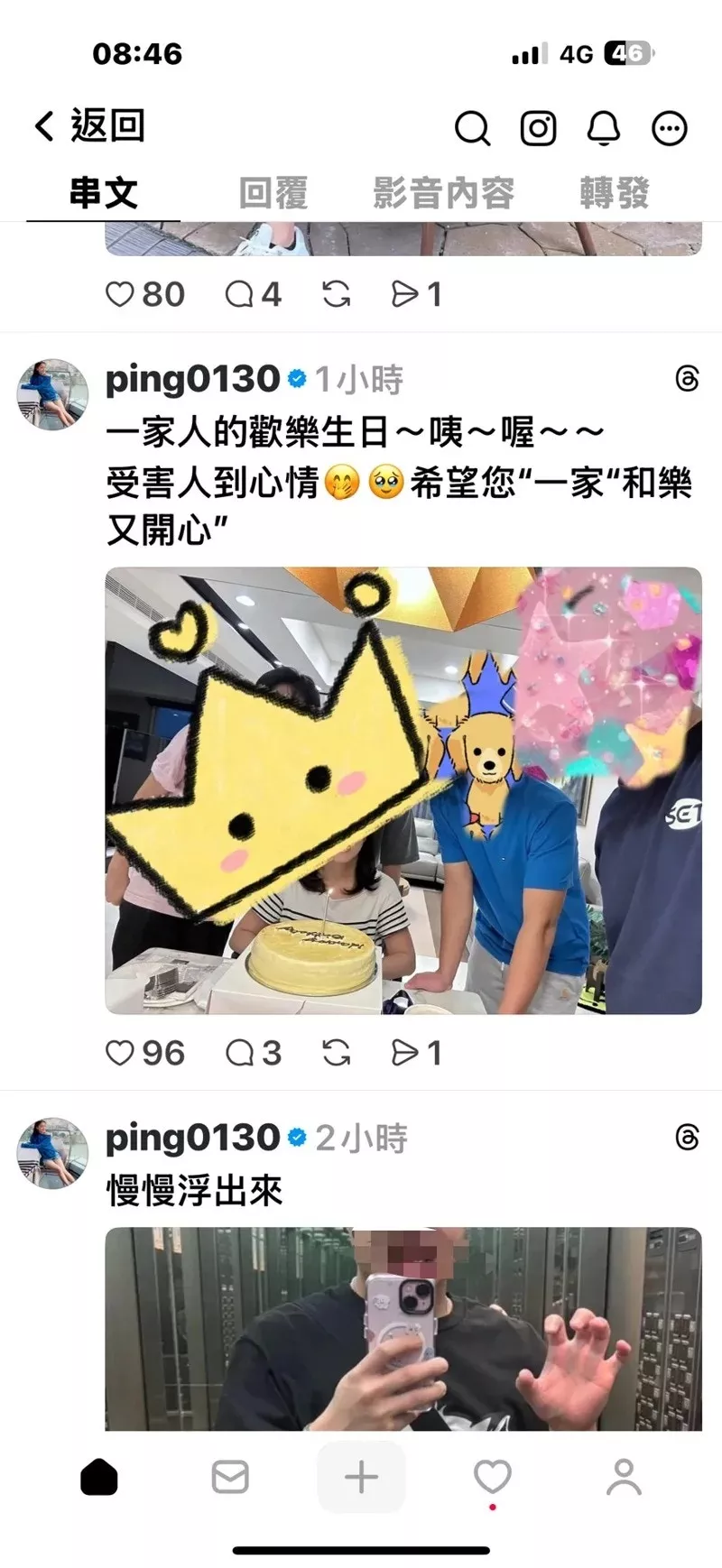Open the profile icon in bottom navigation
The width and height of the screenshot is (722, 1568).
point(623,1477)
